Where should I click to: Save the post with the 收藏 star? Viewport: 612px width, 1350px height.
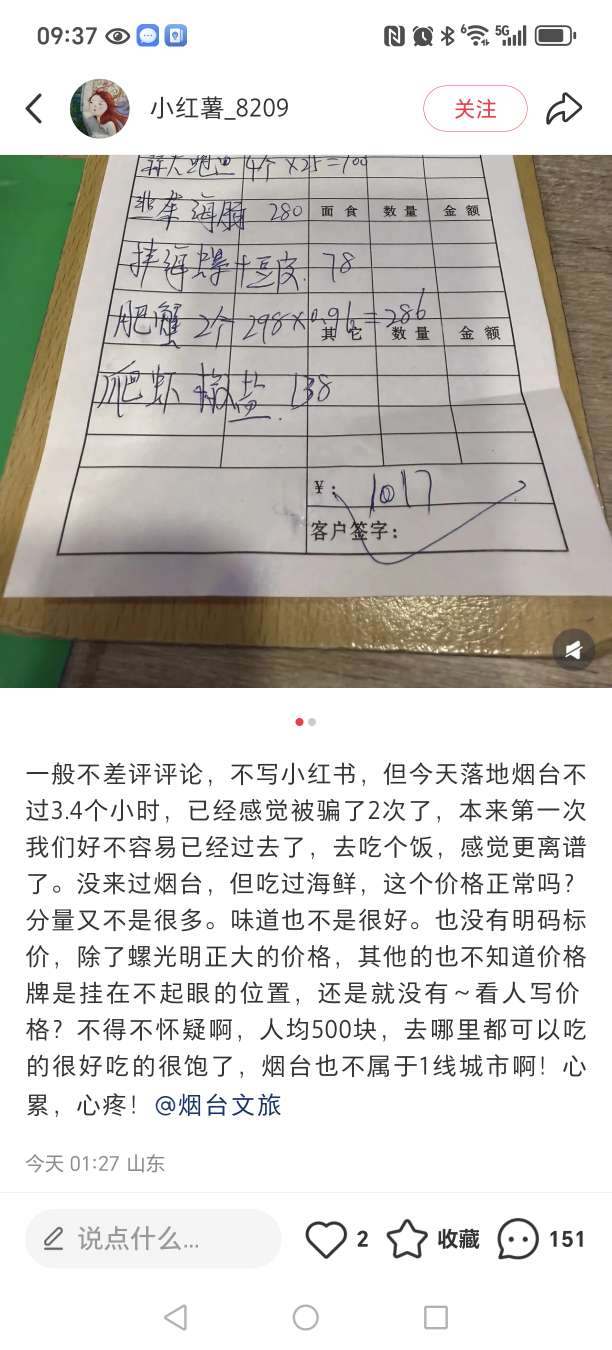[408, 1239]
